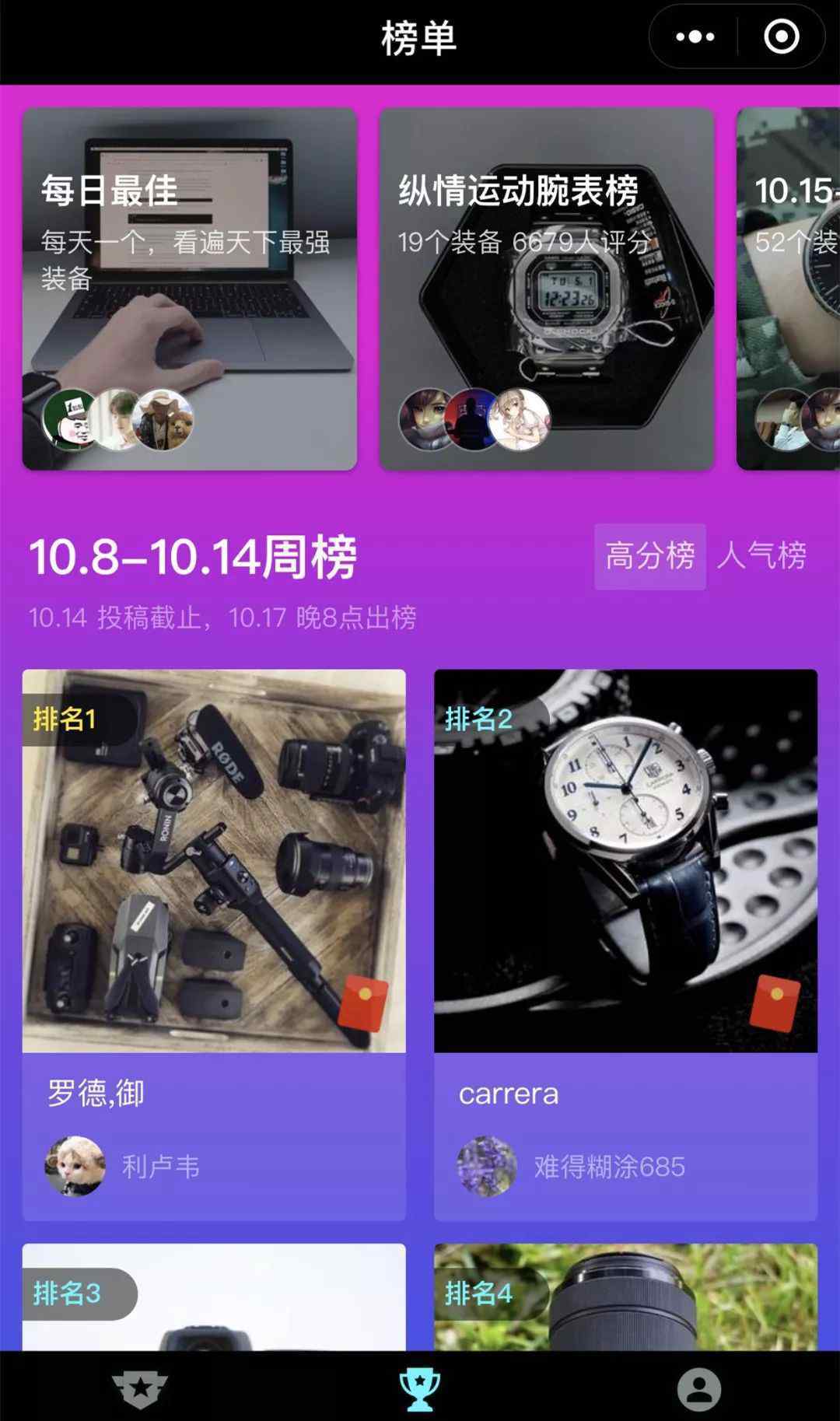Open the 排名2 item carrera
The width and height of the screenshot is (840, 1421).
(625, 944)
